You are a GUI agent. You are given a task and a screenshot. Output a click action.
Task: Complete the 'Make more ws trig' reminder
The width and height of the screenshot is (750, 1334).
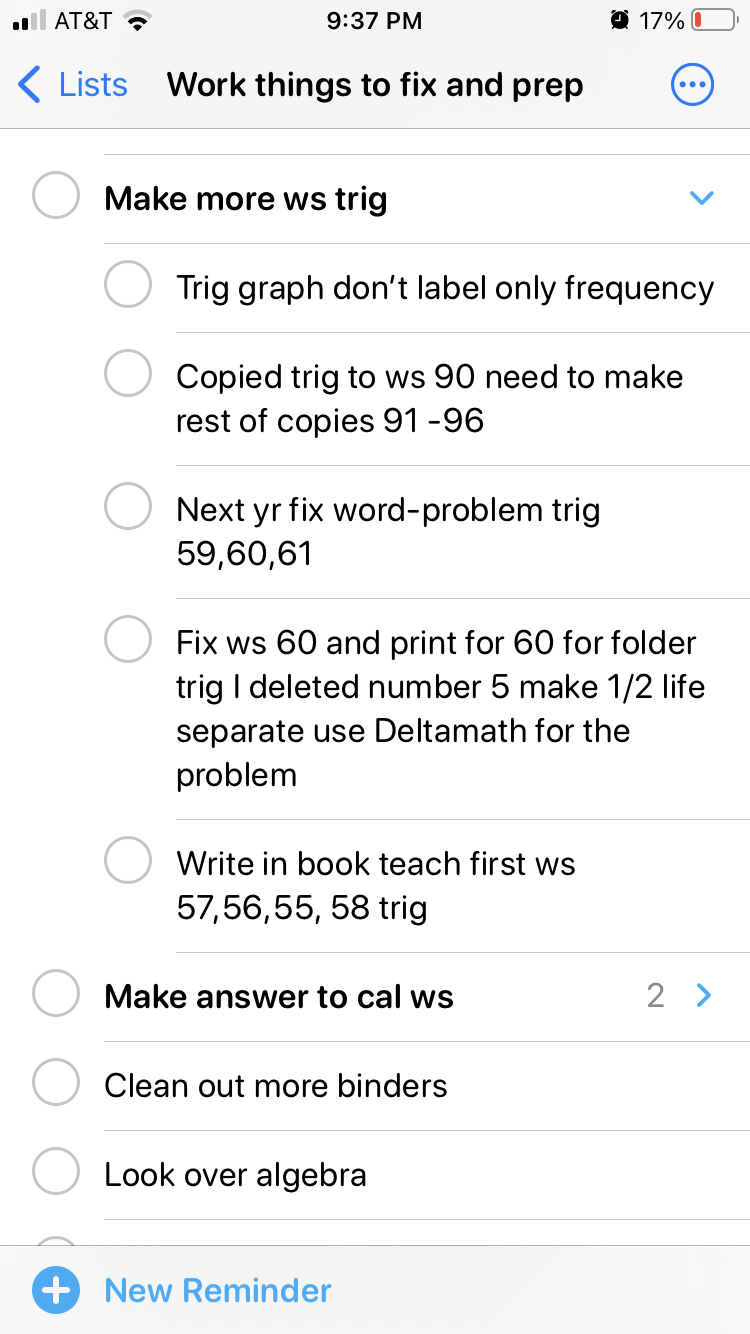pos(56,195)
